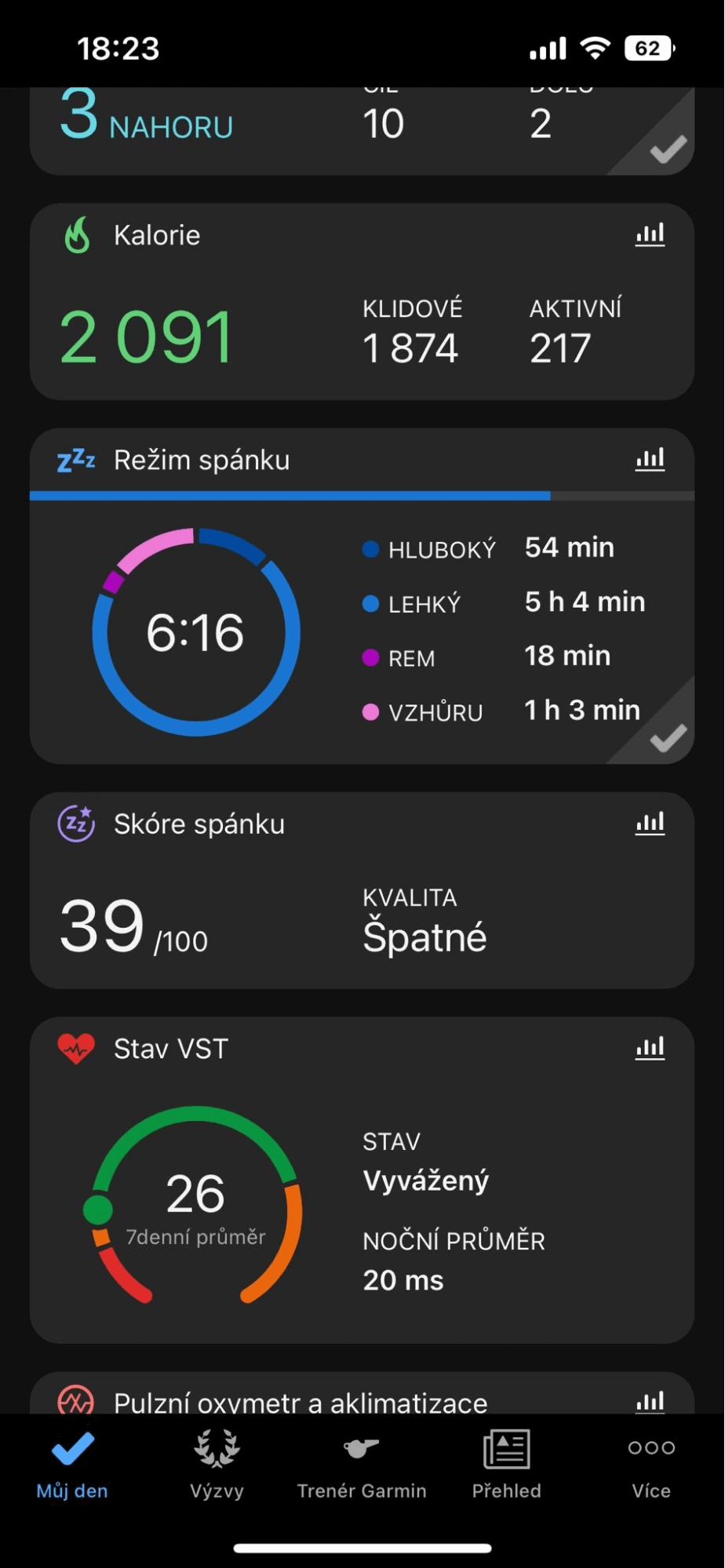
Task: Open the Více tab
Action: (651, 1464)
